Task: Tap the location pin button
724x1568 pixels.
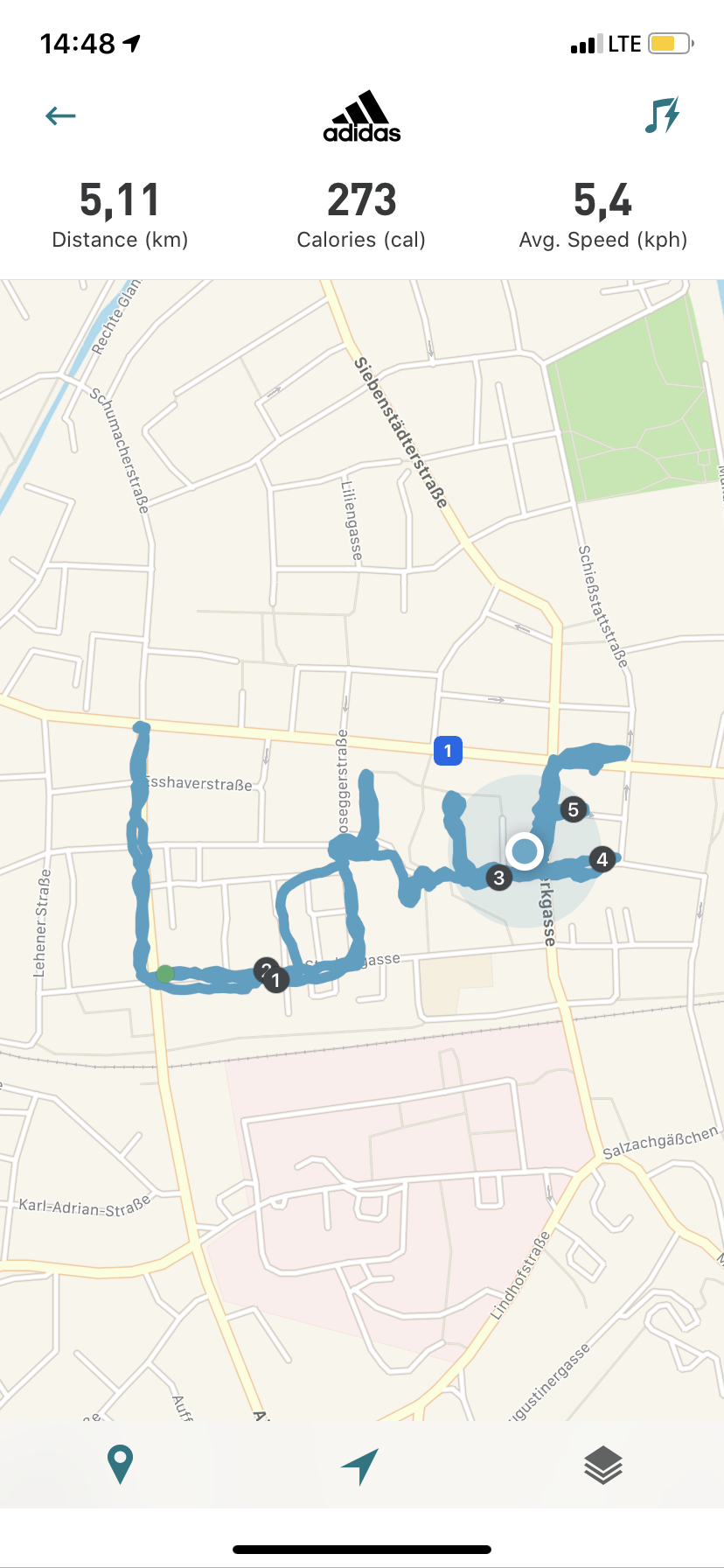Action: [120, 1465]
